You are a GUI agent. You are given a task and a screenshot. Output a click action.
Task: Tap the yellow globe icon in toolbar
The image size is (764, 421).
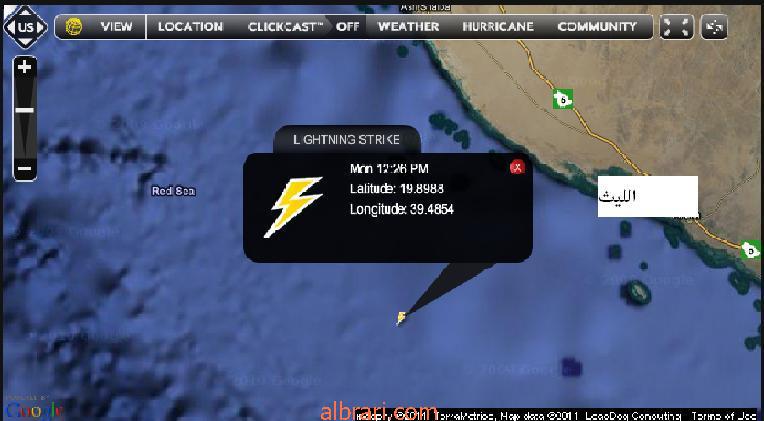[73, 27]
